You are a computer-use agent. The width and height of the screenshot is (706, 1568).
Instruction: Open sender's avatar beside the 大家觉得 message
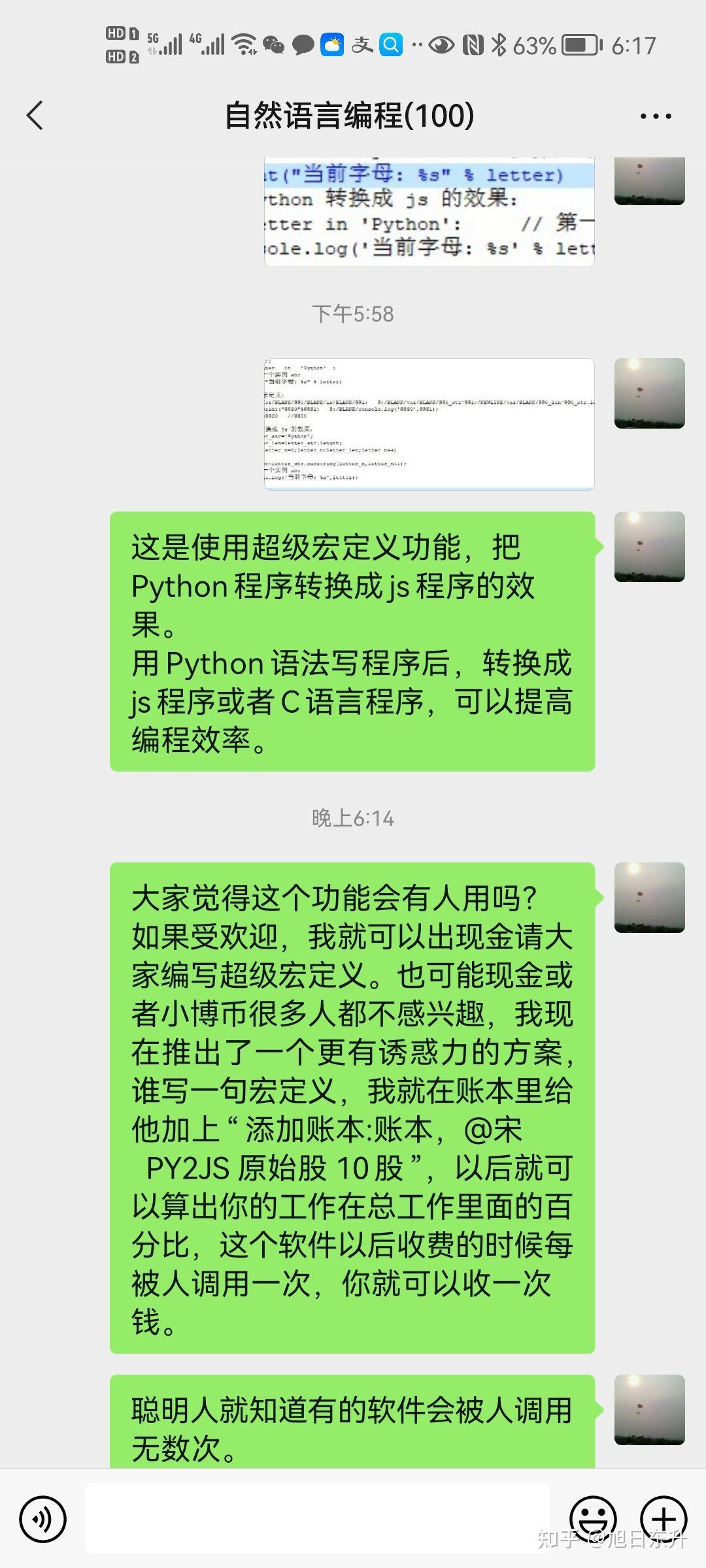pyautogui.click(x=649, y=897)
